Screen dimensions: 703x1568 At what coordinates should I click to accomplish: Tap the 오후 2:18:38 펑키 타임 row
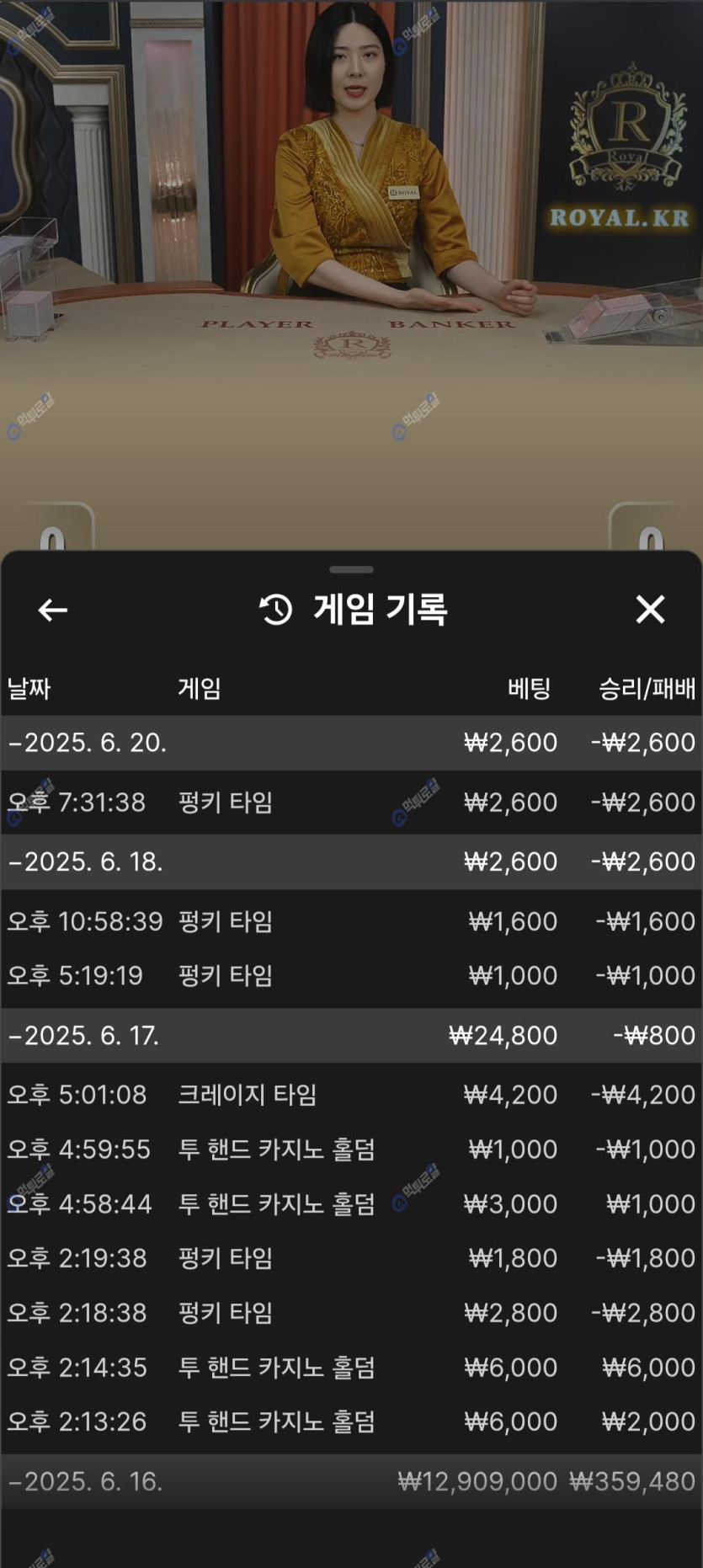pos(351,1313)
